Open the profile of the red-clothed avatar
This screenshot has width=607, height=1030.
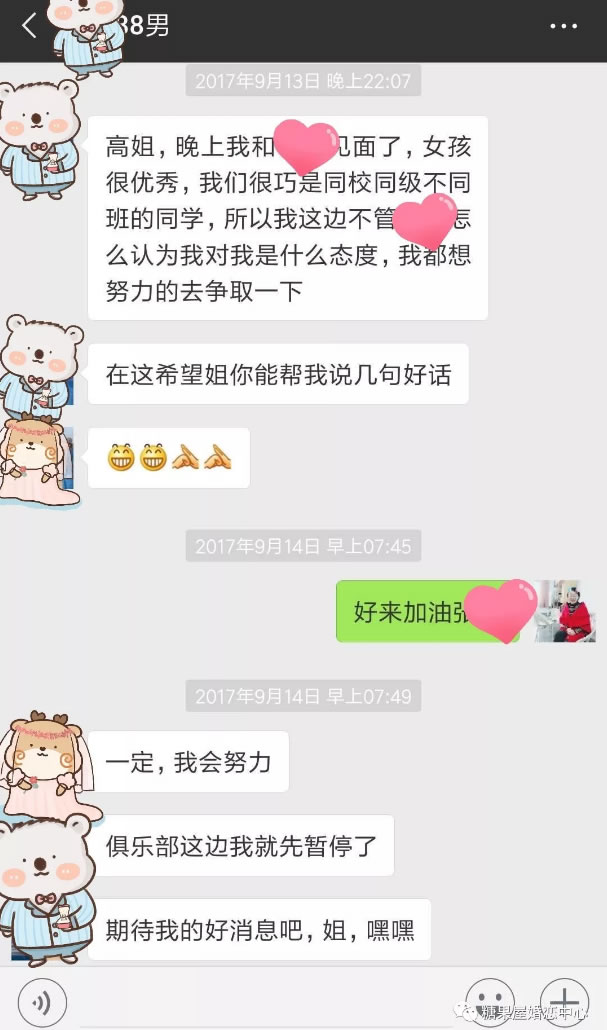coord(565,611)
